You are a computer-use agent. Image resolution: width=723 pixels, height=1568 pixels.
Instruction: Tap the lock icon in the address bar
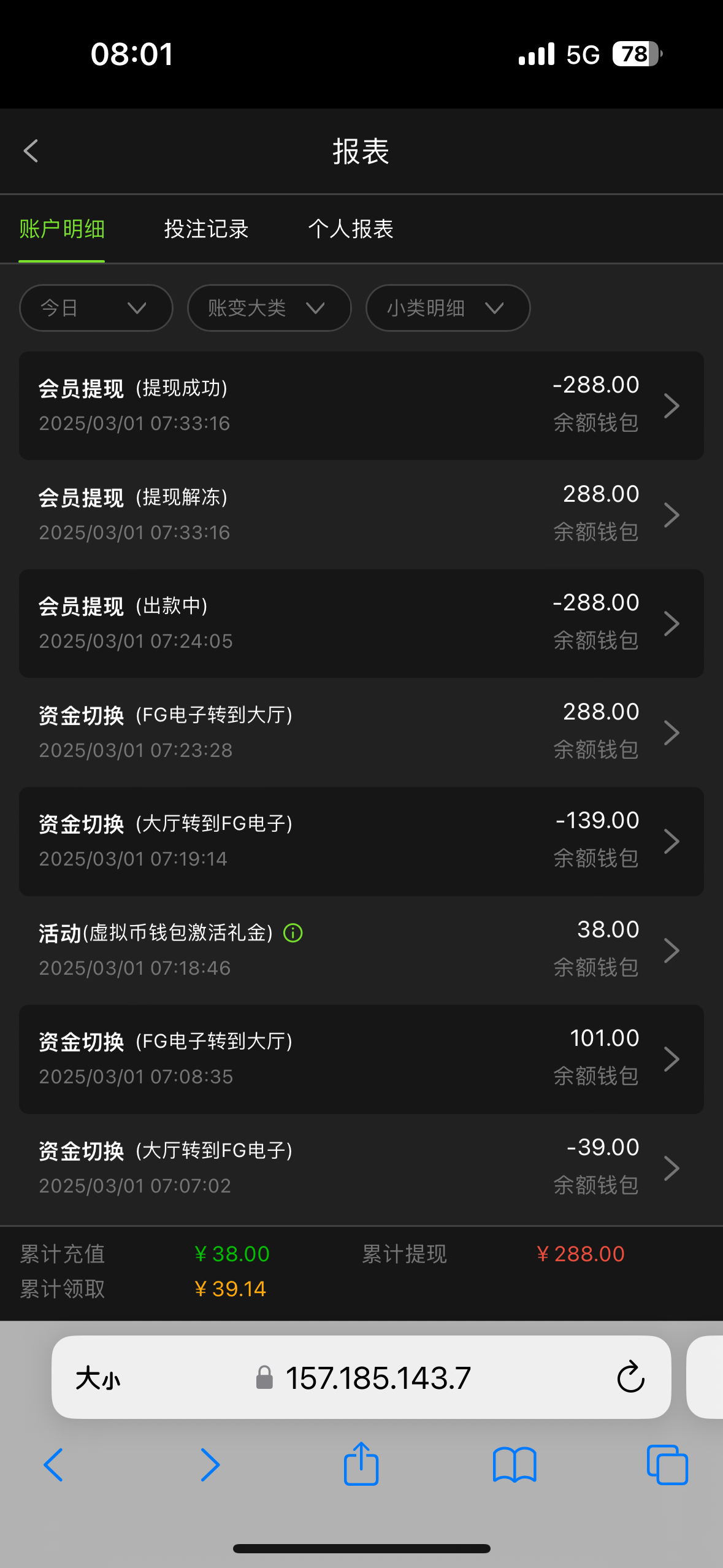point(264,1377)
